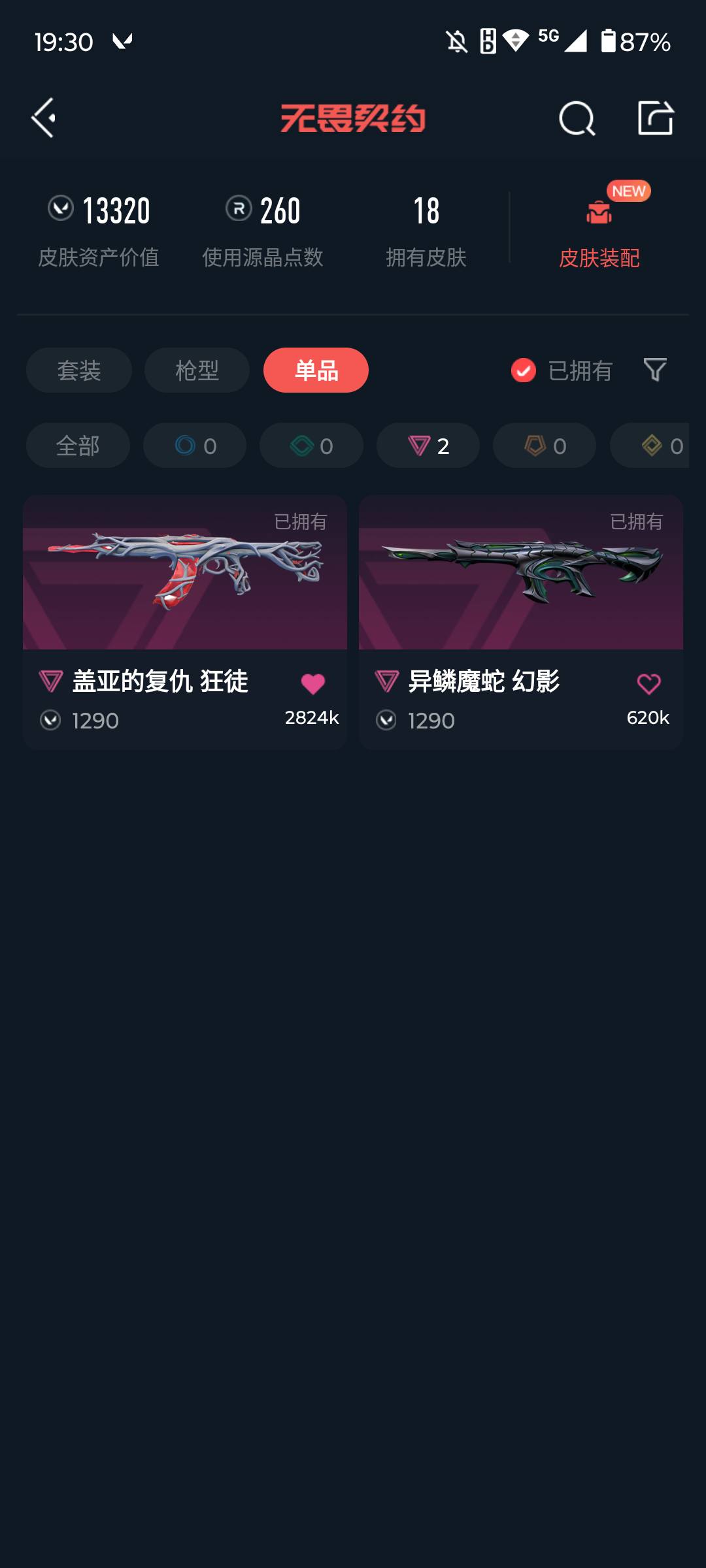Go back with the arrow
Viewport: 706px width, 1568px height.
(x=43, y=119)
